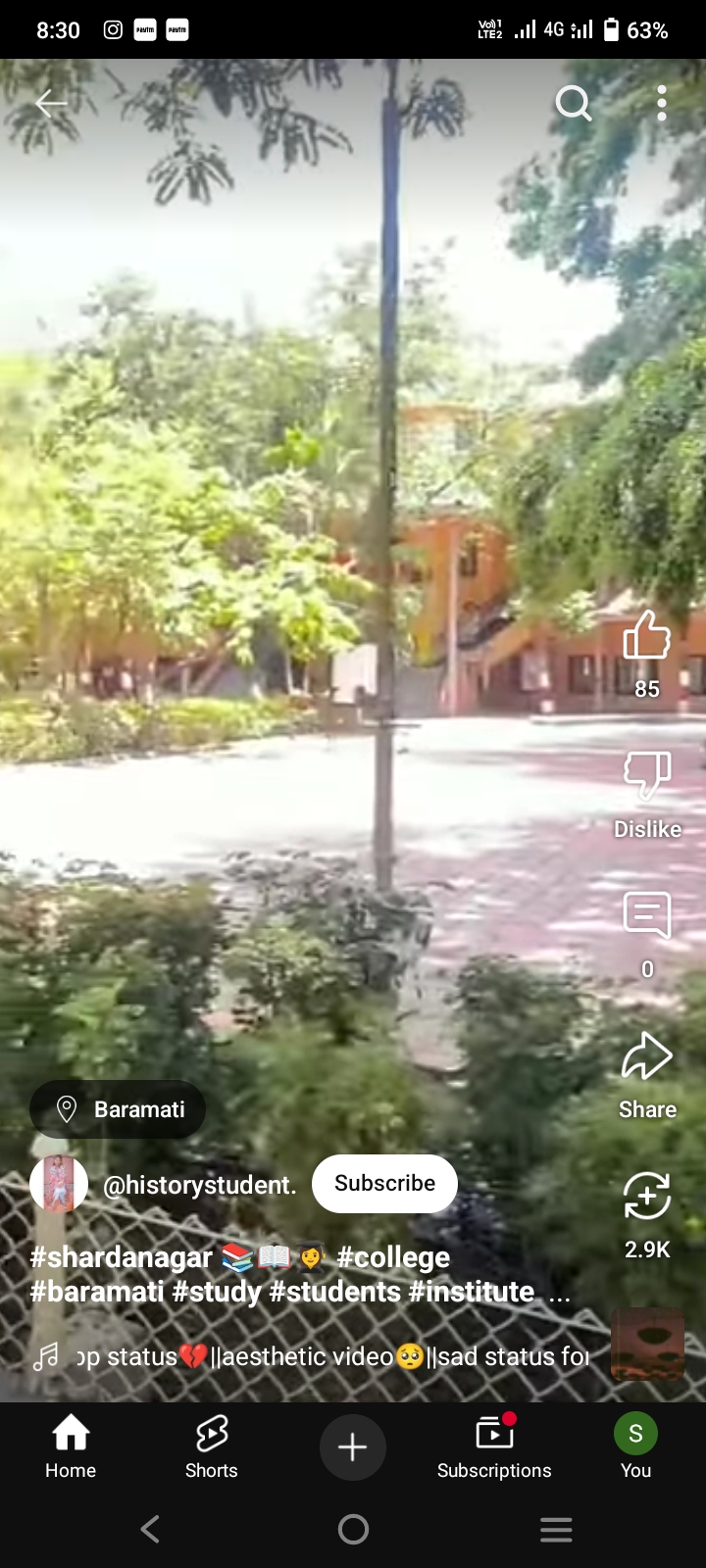Screen dimensions: 706x1568
Task: Switch to the Shorts tab
Action: (212, 1446)
